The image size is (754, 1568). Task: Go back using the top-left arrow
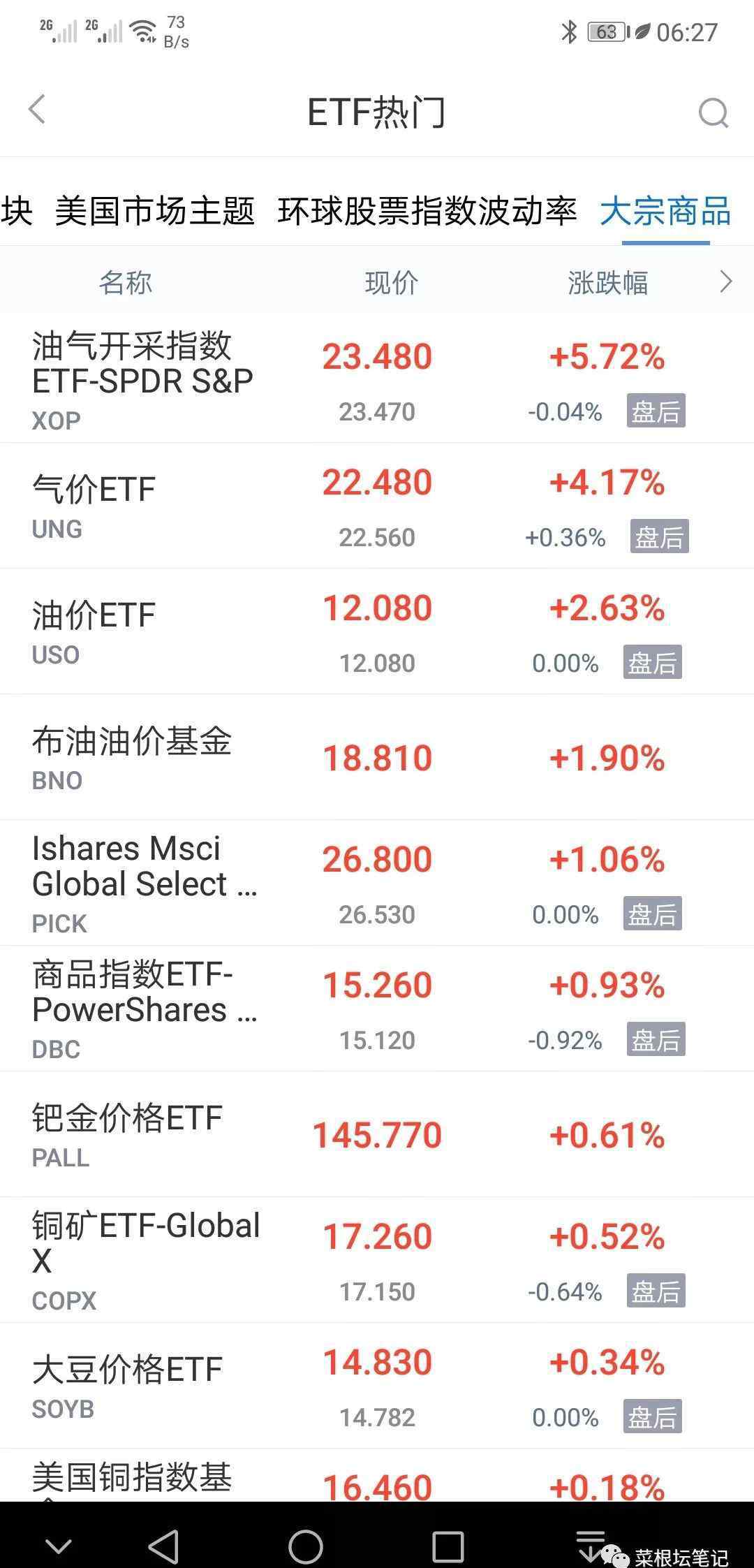(x=37, y=110)
